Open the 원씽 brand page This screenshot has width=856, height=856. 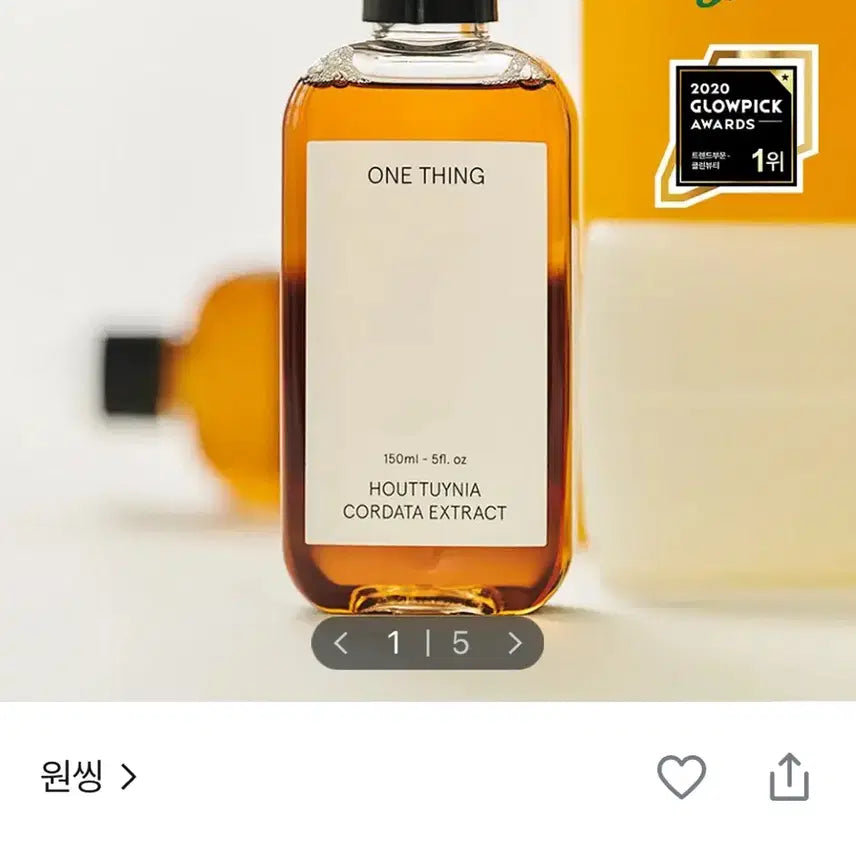88,776
